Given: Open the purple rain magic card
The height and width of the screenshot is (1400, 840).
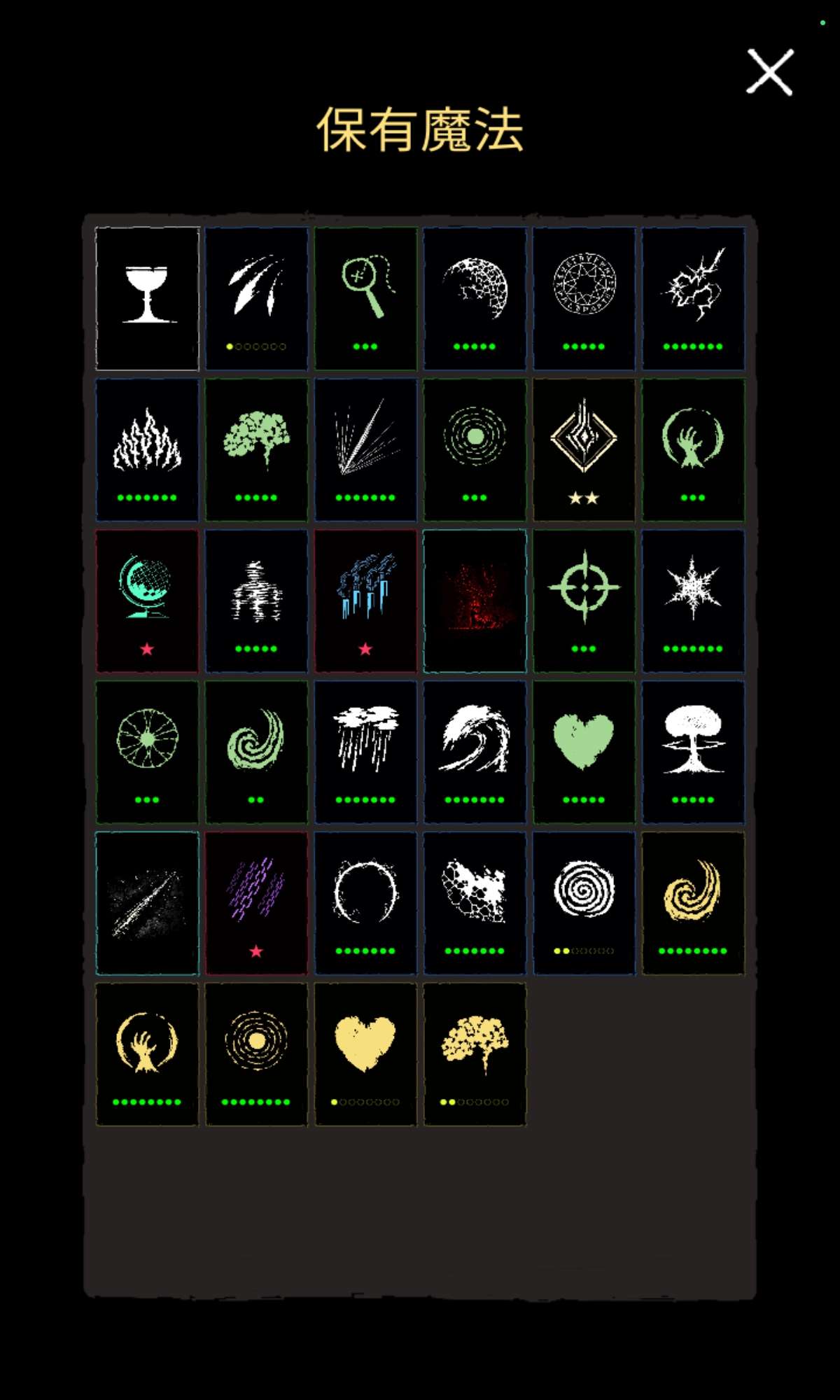Looking at the screenshot, I should 256,903.
